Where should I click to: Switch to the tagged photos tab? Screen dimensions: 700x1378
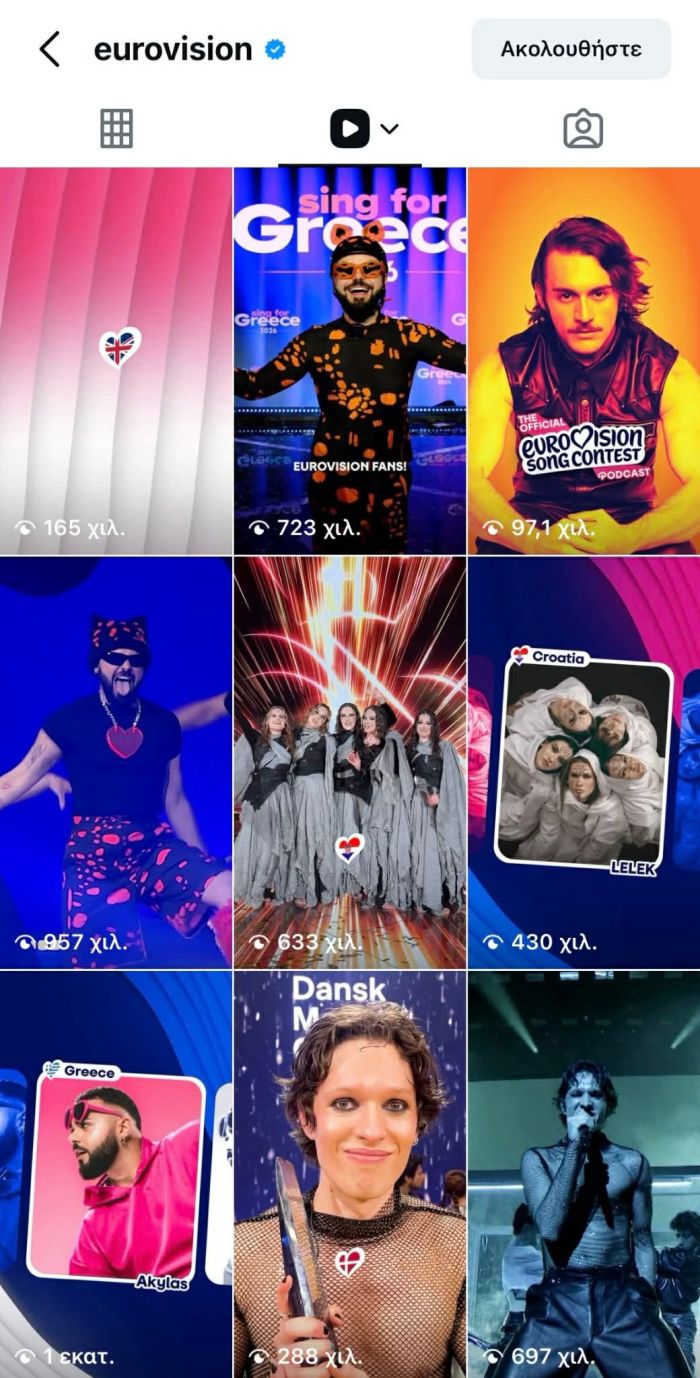click(x=582, y=129)
